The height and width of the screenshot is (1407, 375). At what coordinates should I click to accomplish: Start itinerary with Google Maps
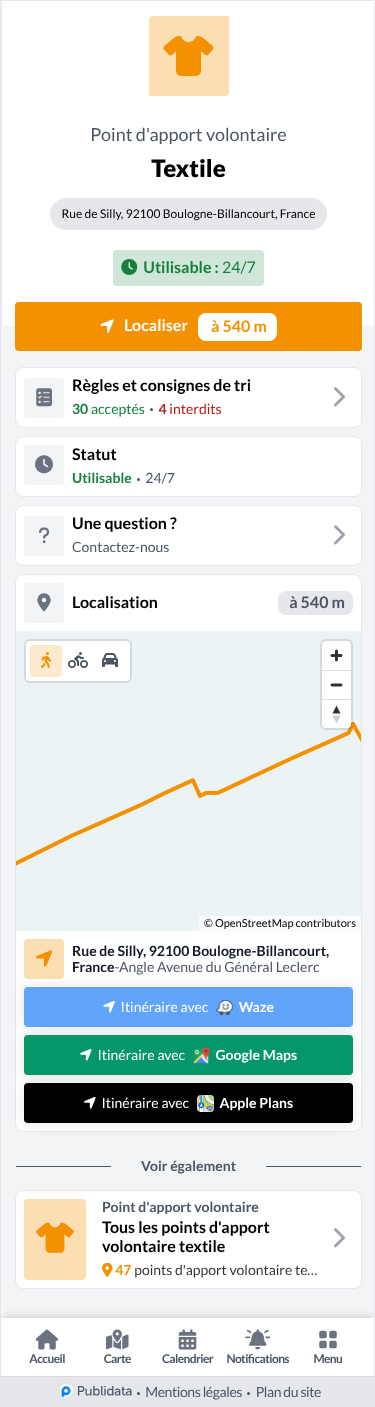click(x=188, y=1055)
